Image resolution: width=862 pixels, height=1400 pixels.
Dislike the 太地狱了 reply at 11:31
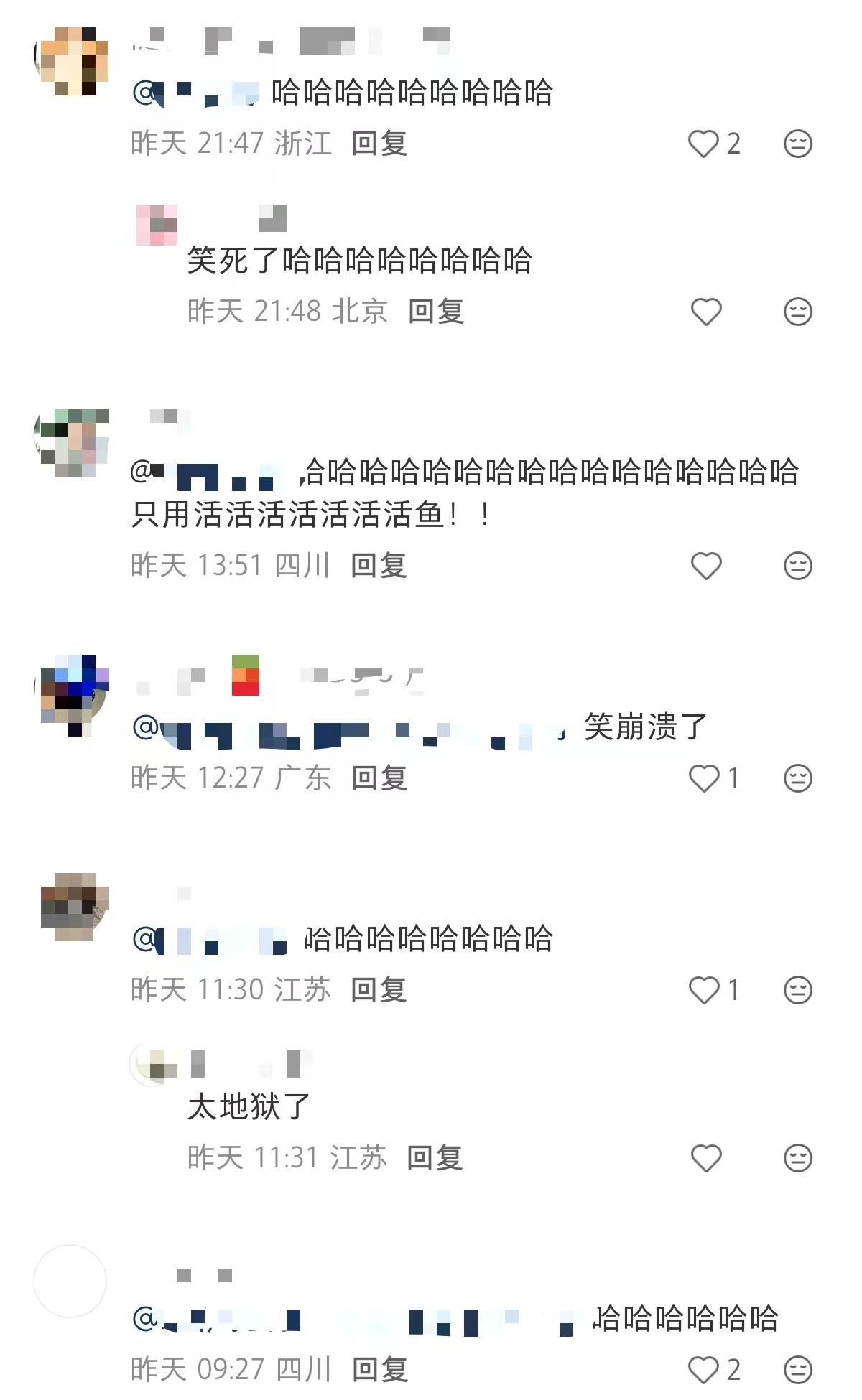pyautogui.click(x=797, y=1158)
